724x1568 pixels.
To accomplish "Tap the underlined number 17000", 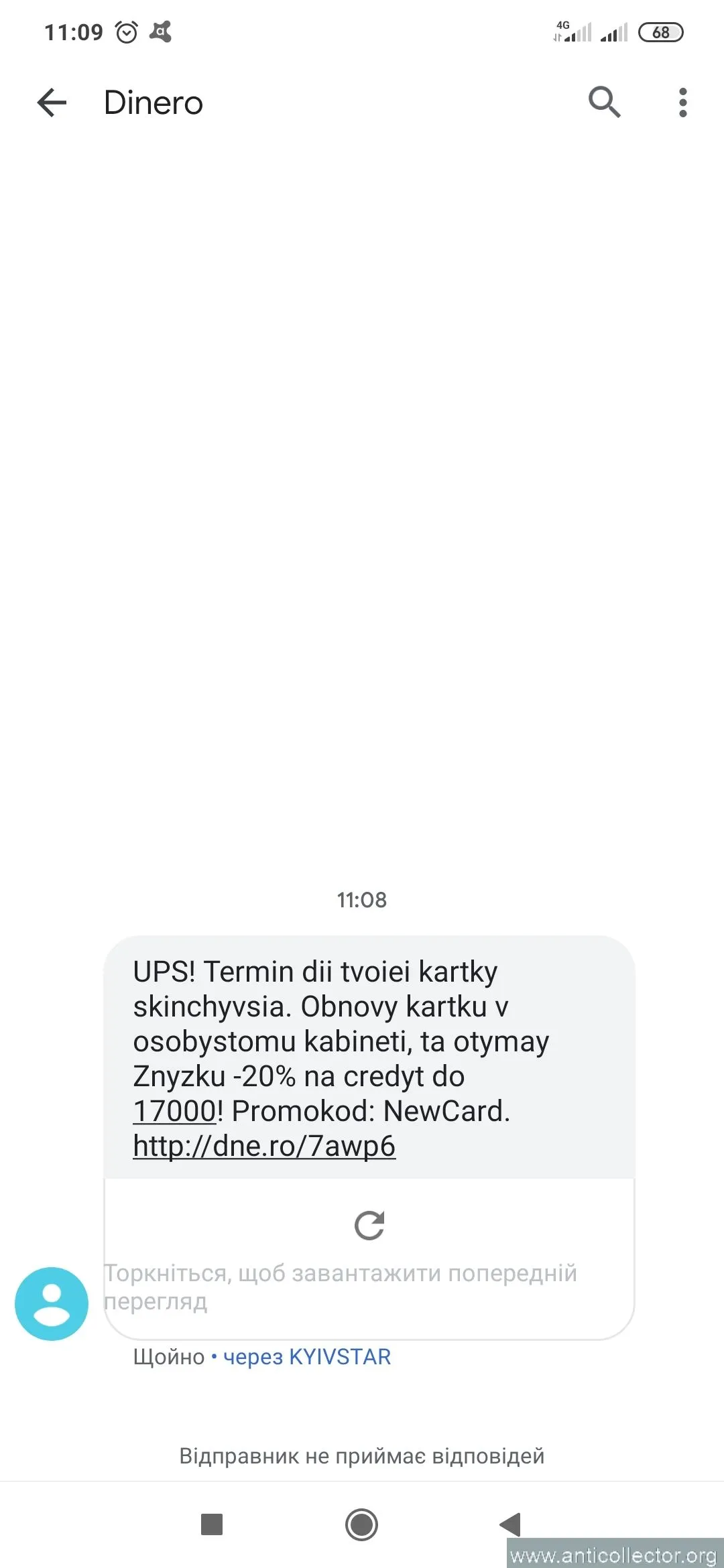I will pyautogui.click(x=174, y=1111).
